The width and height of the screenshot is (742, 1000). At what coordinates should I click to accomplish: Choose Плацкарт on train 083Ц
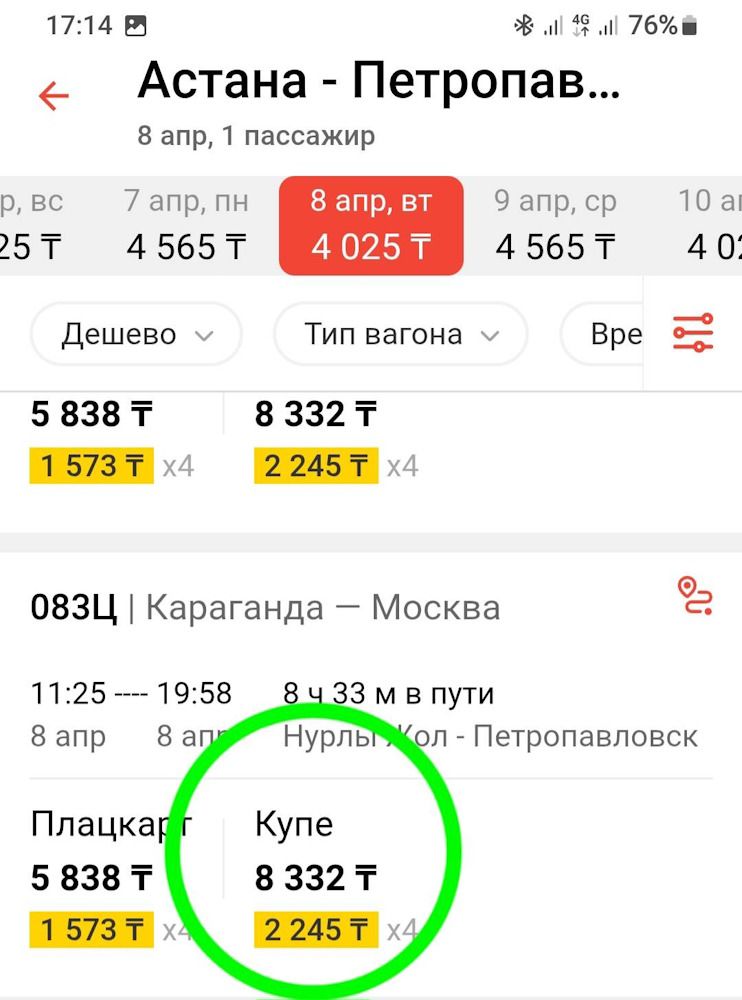110,878
